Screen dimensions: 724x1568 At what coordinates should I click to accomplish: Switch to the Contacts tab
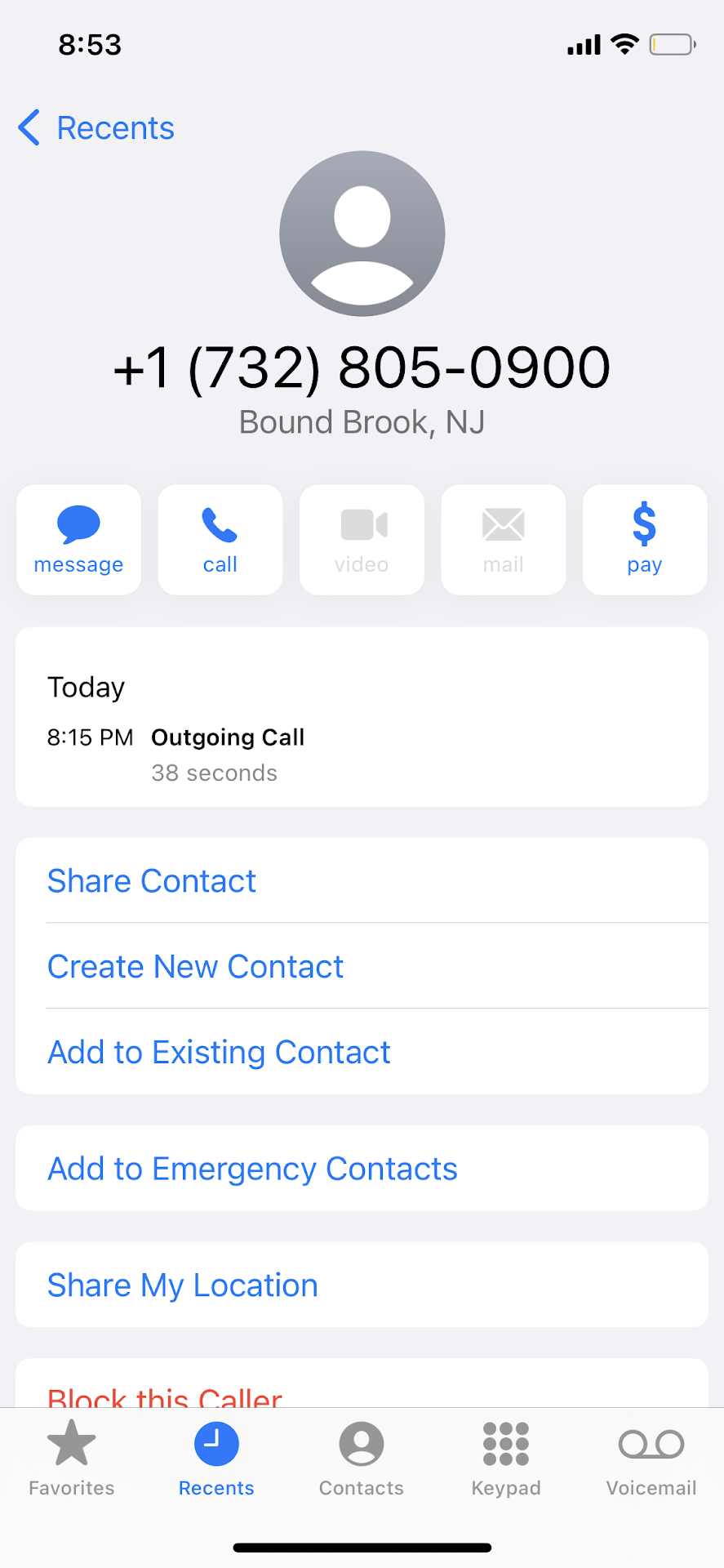[x=362, y=1459]
